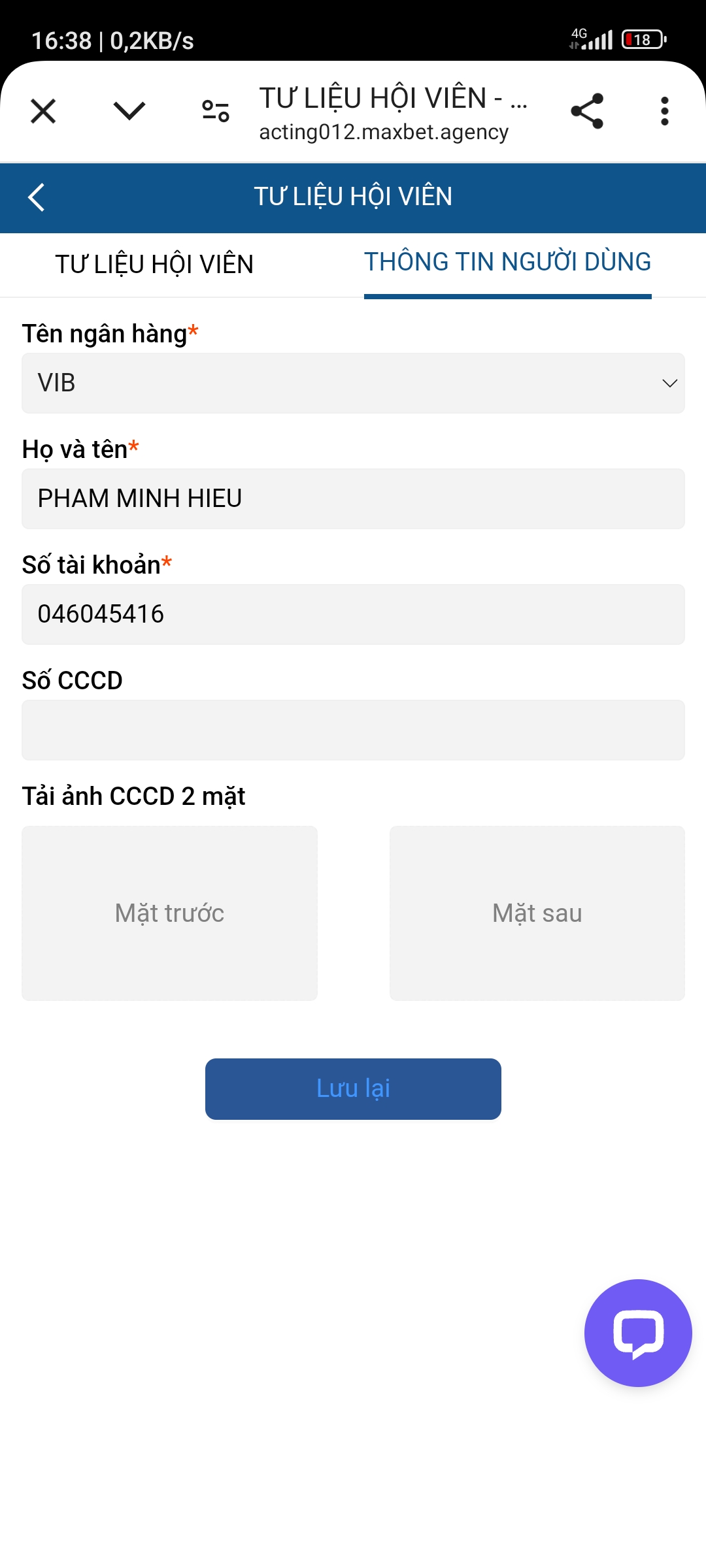Go back from Tư liệu hội viên header

point(37,197)
